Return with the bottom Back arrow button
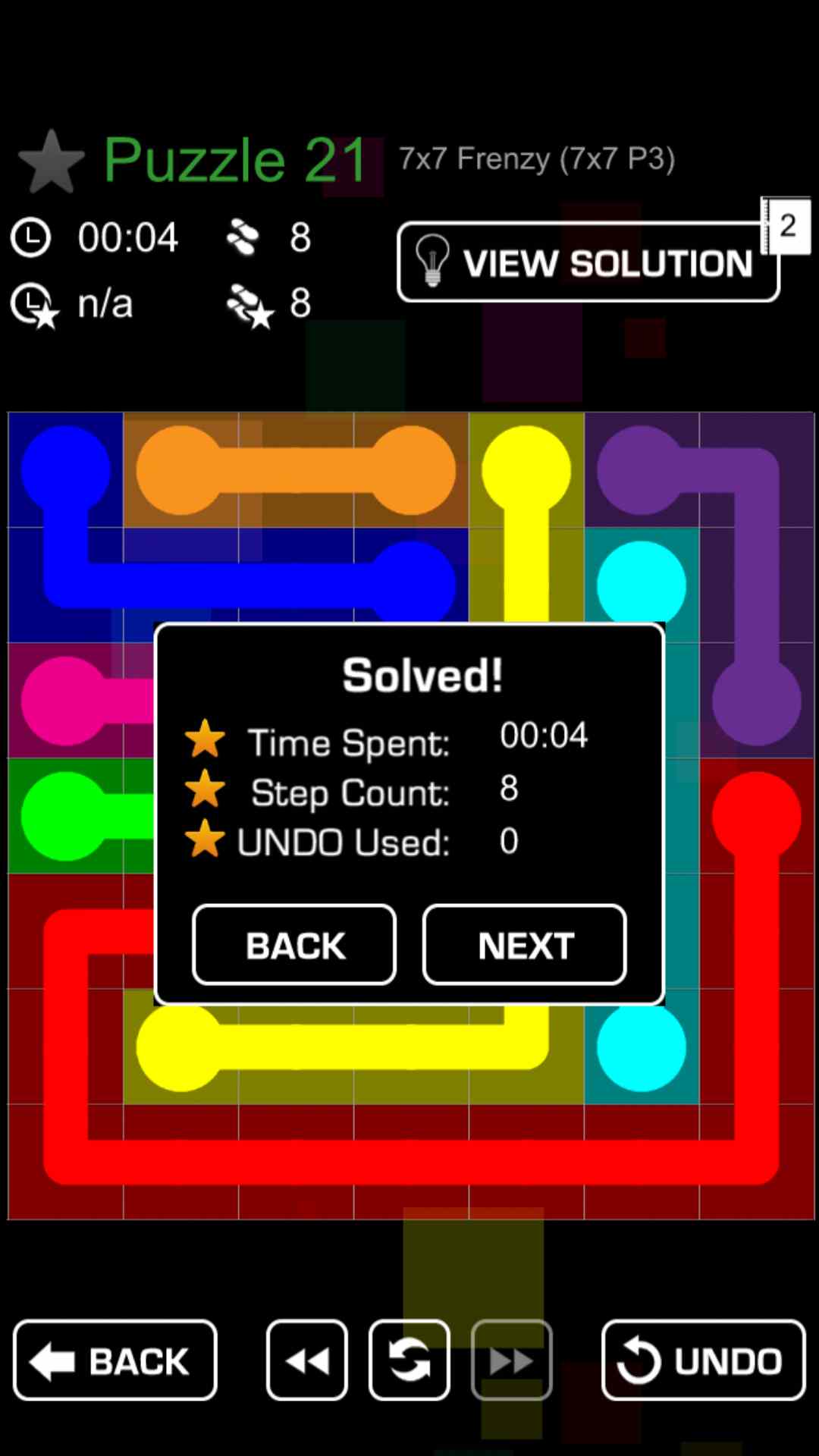819x1456 pixels. (x=115, y=1360)
